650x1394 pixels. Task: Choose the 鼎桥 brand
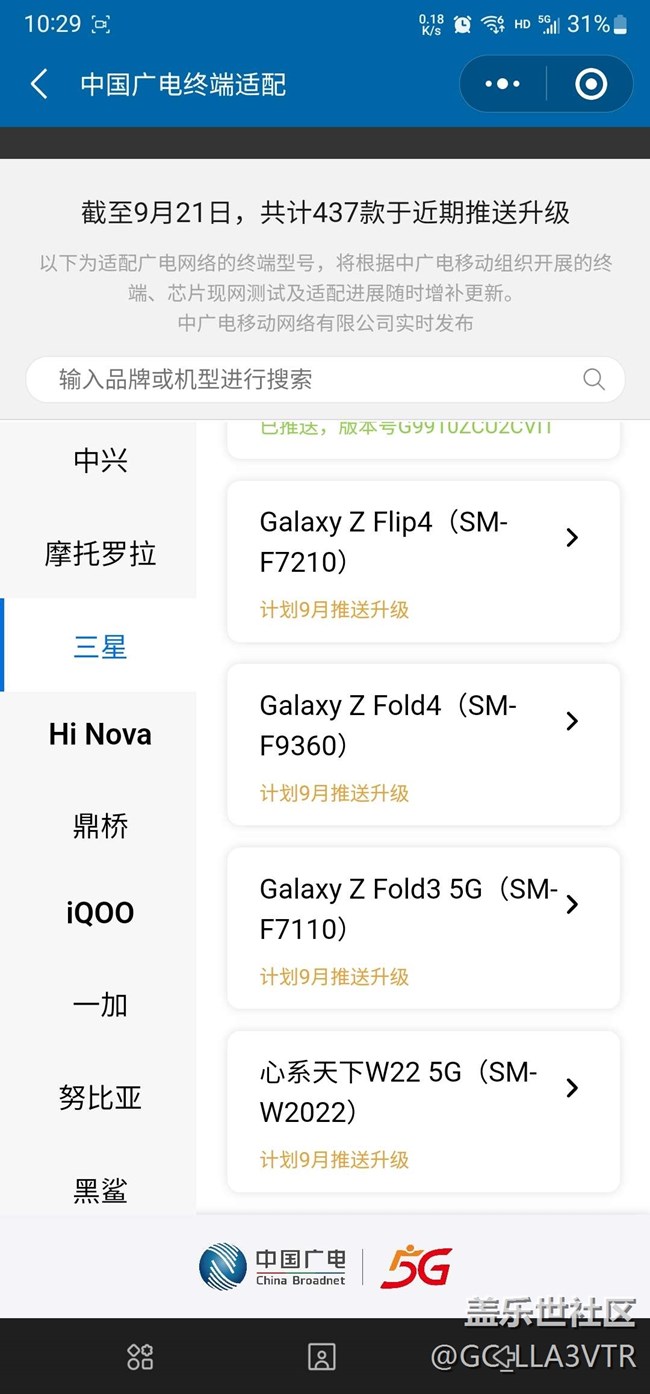click(x=100, y=826)
